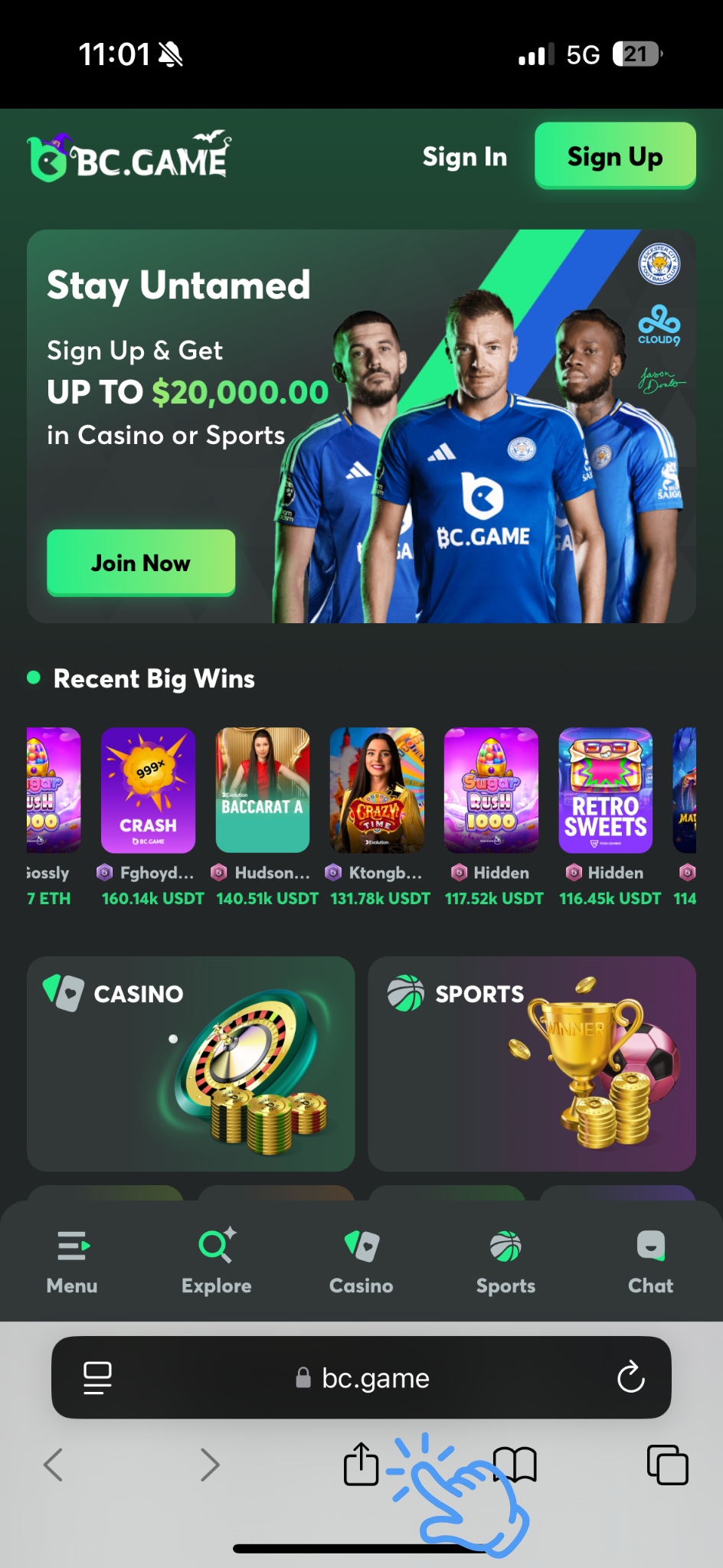Reload the bc.game page
The width and height of the screenshot is (723, 1568).
(630, 1377)
